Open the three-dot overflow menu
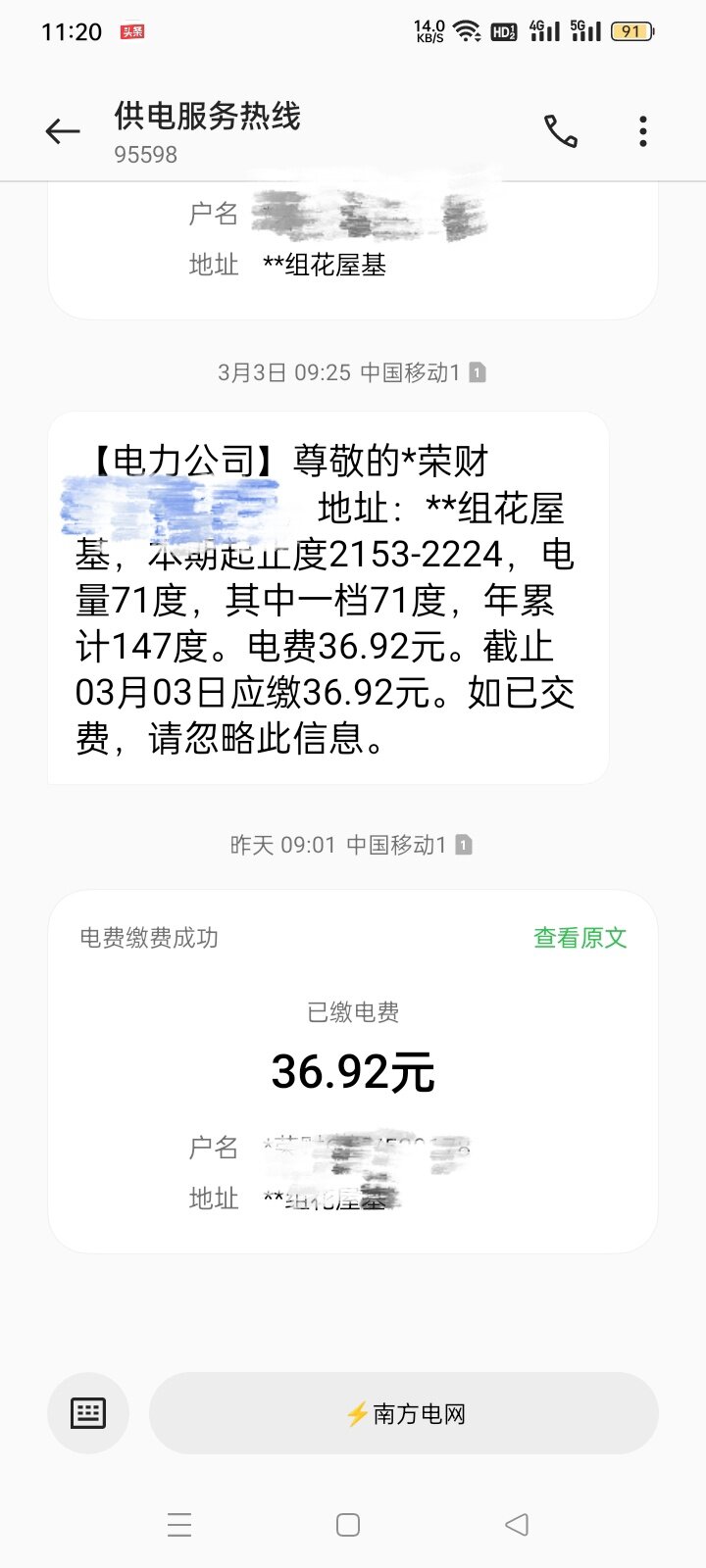This screenshot has height=1568, width=706. [643, 131]
